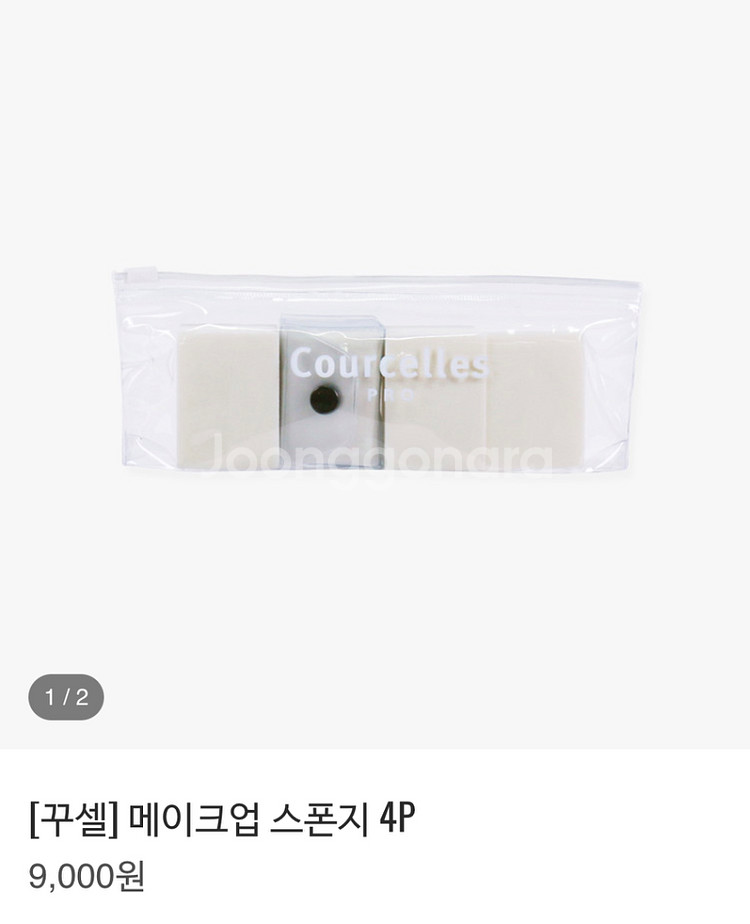Click the zipper tab of the clear pouch
750x924 pixels.
(x=139, y=273)
